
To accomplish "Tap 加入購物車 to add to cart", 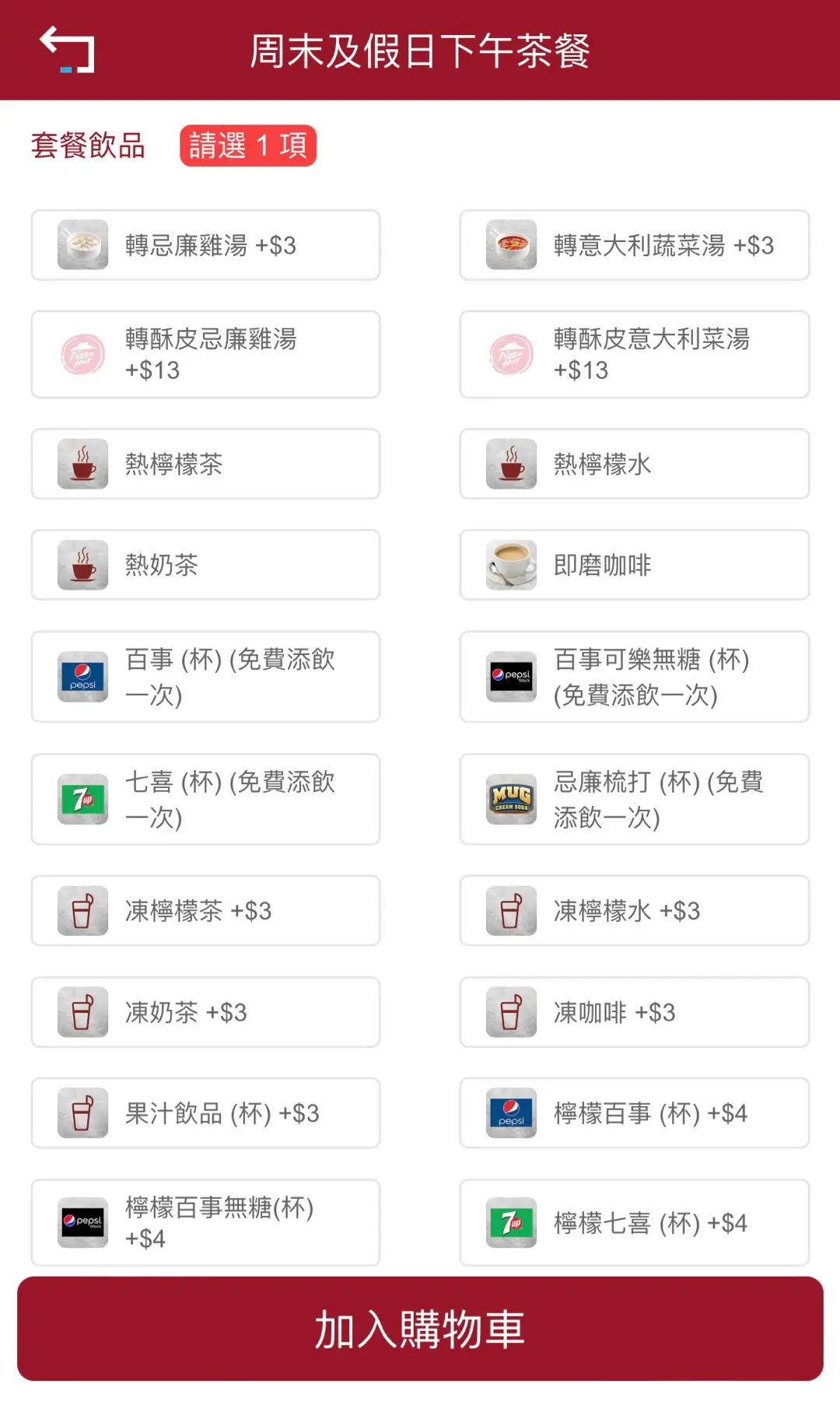I will pos(420,1329).
